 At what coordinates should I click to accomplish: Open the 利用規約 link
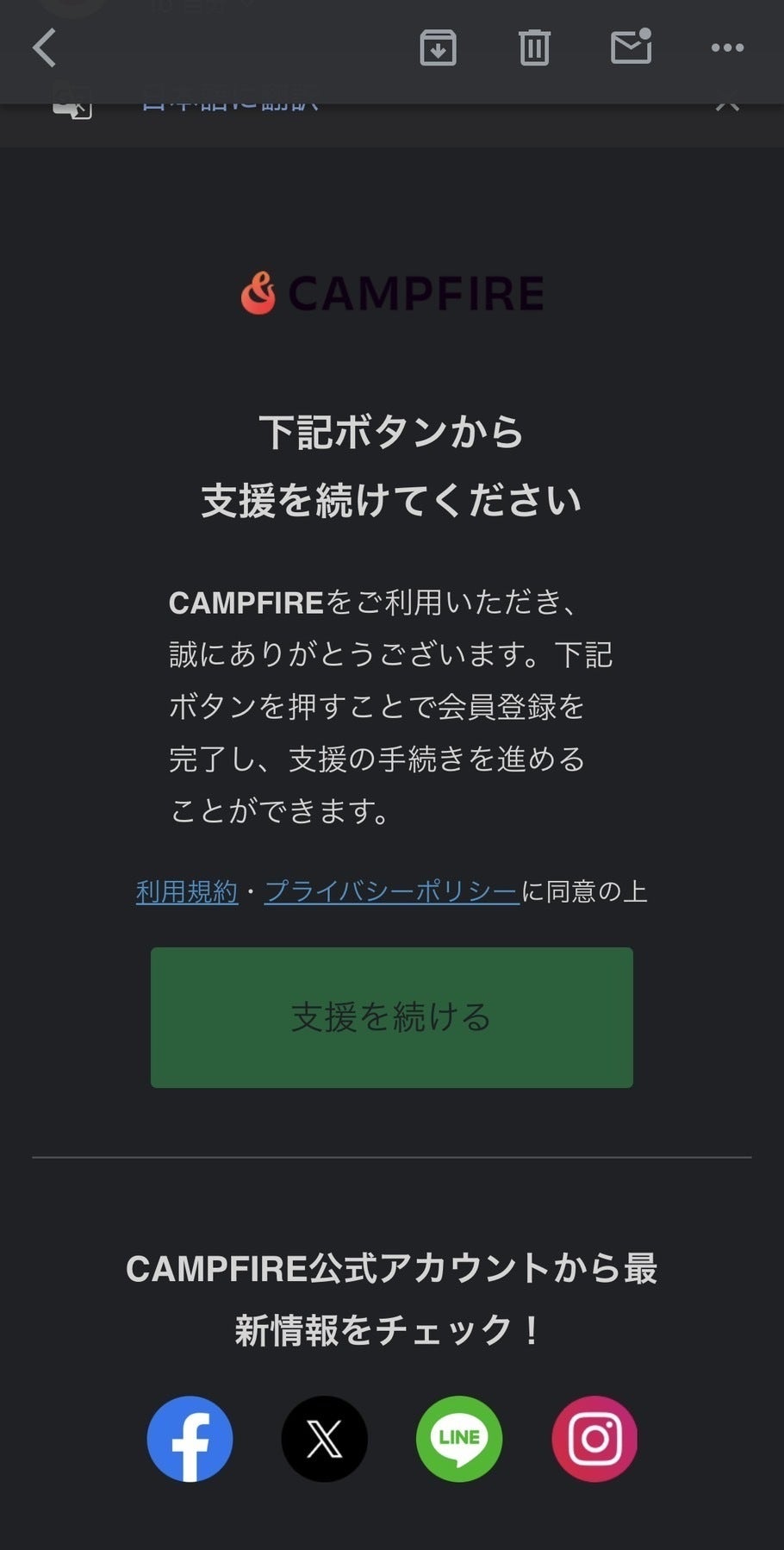coord(187,891)
